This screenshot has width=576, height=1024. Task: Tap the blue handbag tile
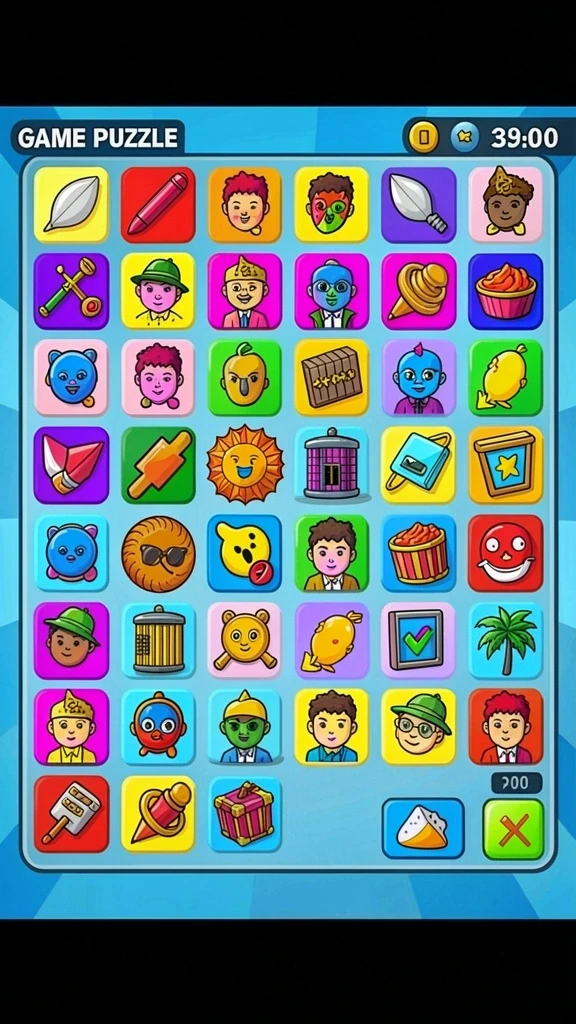tap(418, 465)
